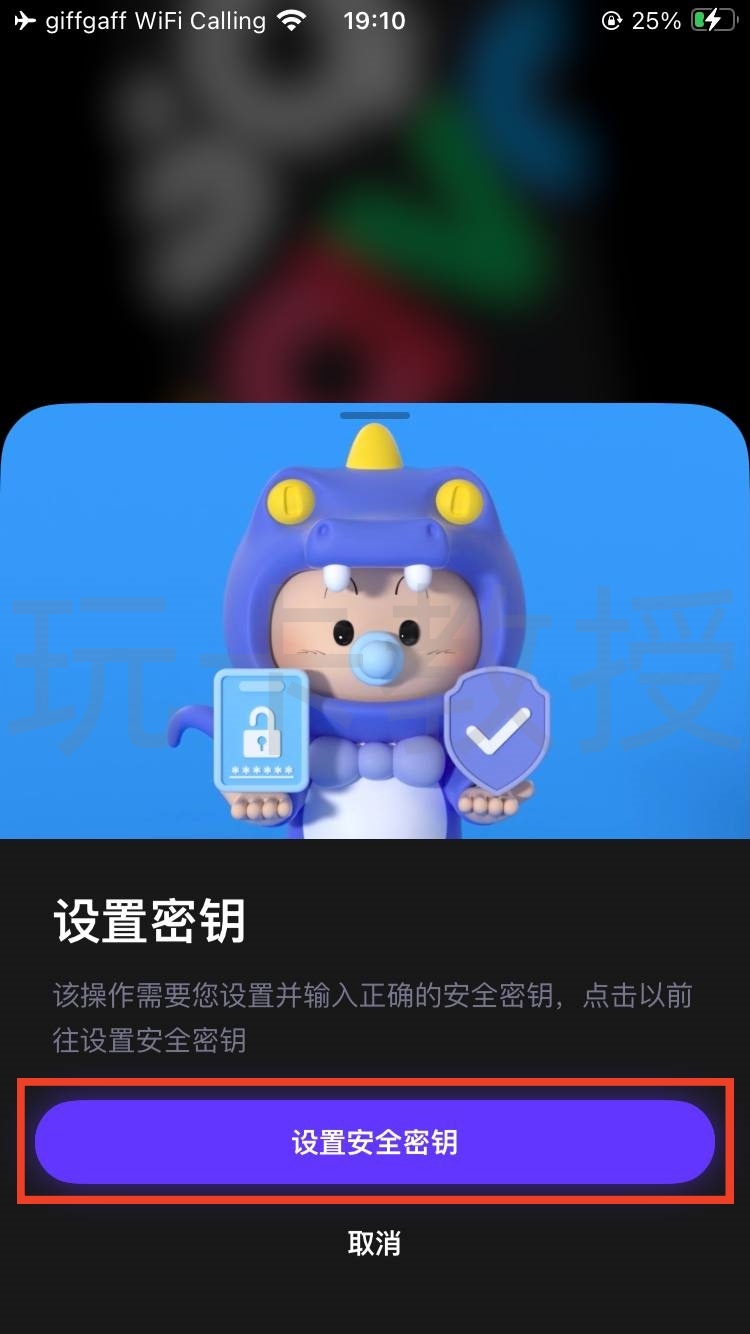
Task: Tap the 25% battery percentage text
Action: tap(655, 18)
